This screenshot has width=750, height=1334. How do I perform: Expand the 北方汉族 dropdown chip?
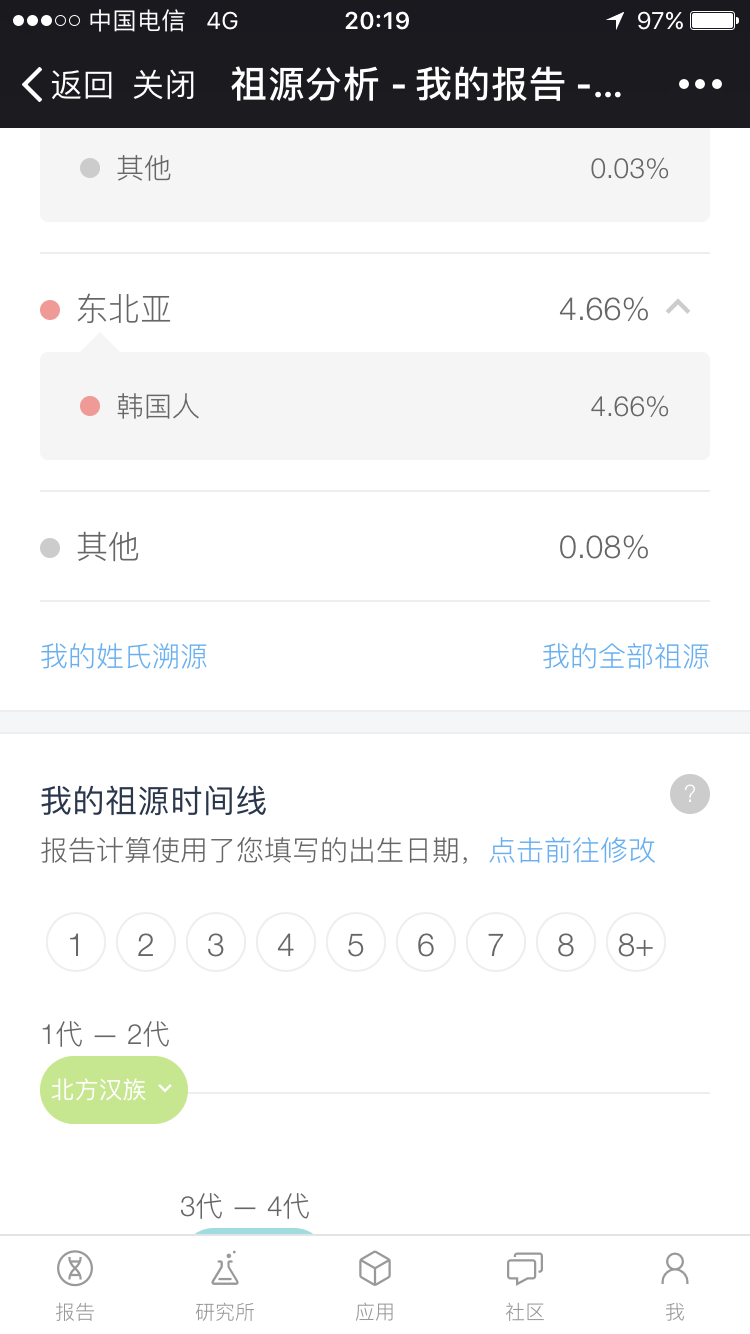click(x=114, y=1089)
